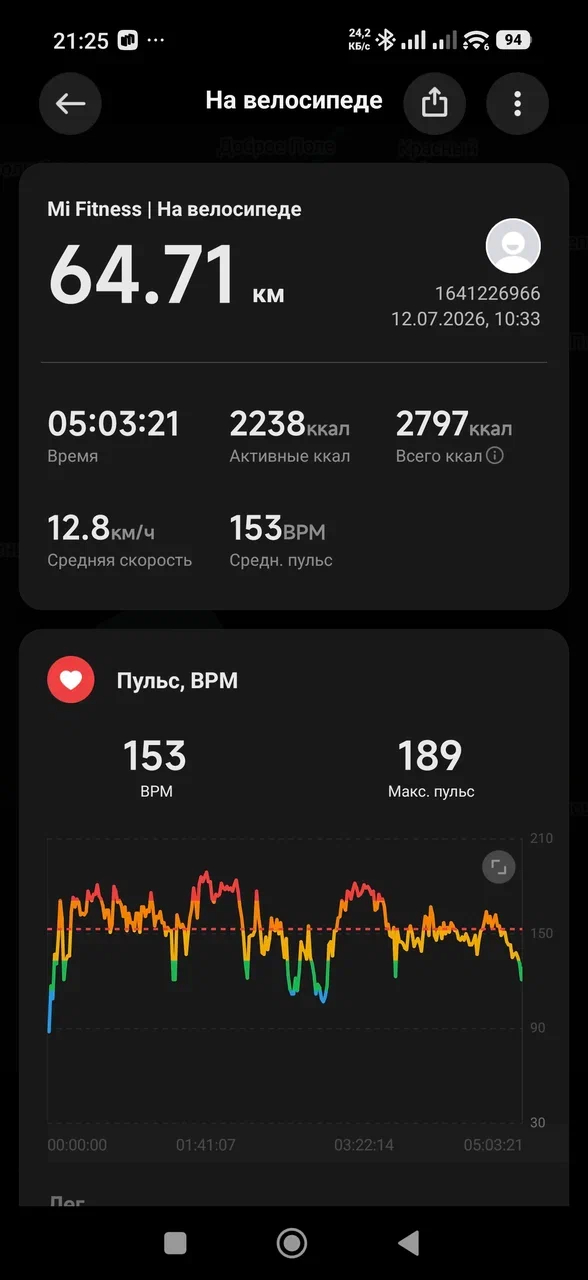Open the three-dot overflow menu
588x1280 pixels.
tap(517, 103)
